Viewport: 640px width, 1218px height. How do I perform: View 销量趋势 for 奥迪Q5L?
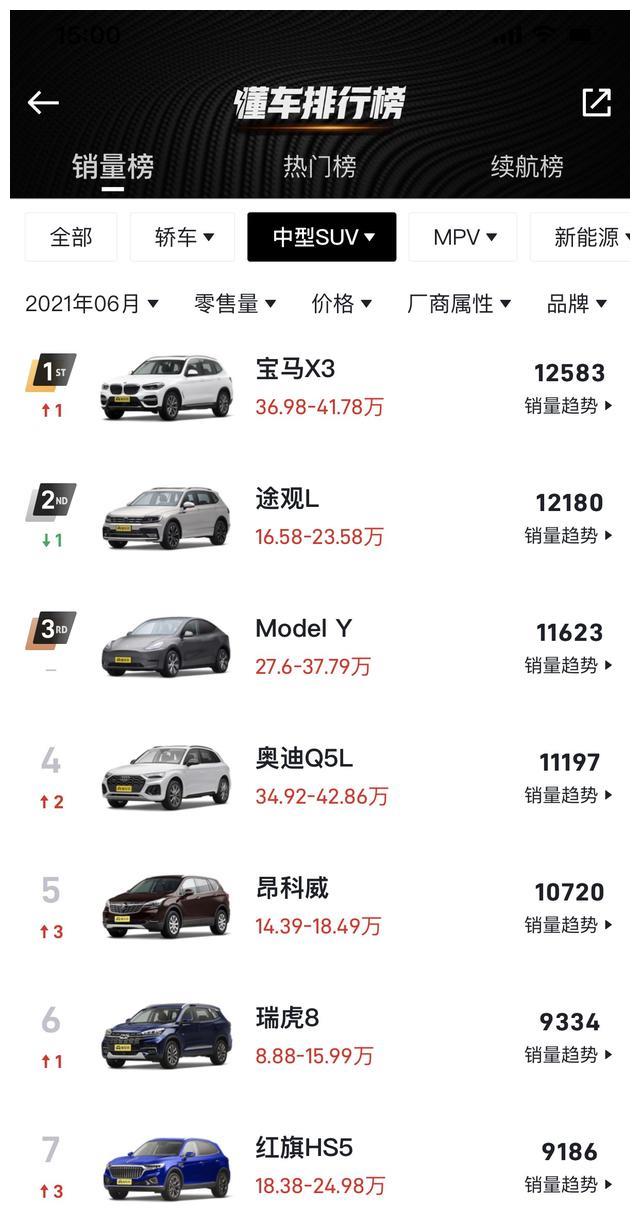coord(568,796)
